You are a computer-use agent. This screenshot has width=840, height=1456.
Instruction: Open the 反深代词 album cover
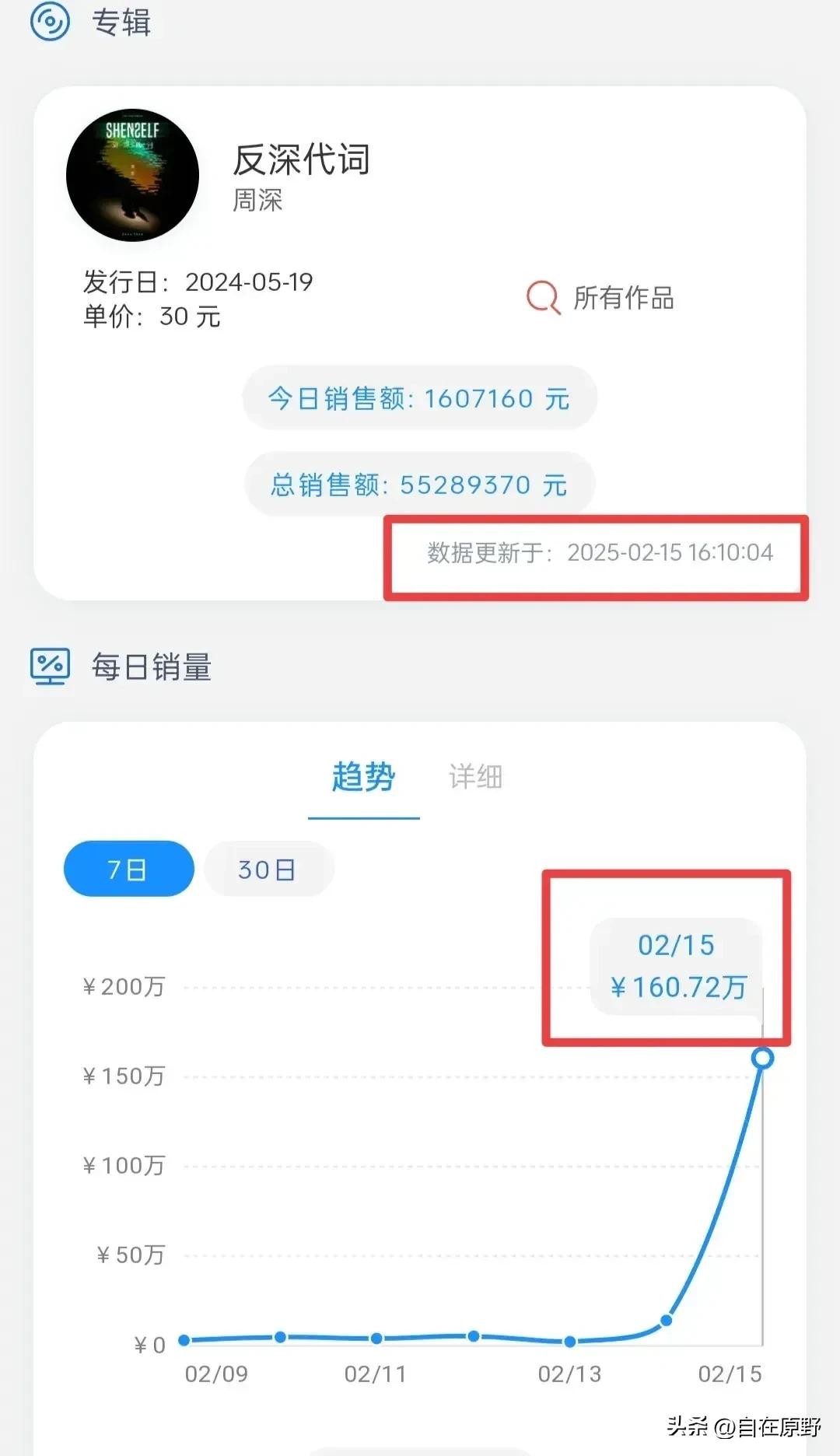coord(132,175)
